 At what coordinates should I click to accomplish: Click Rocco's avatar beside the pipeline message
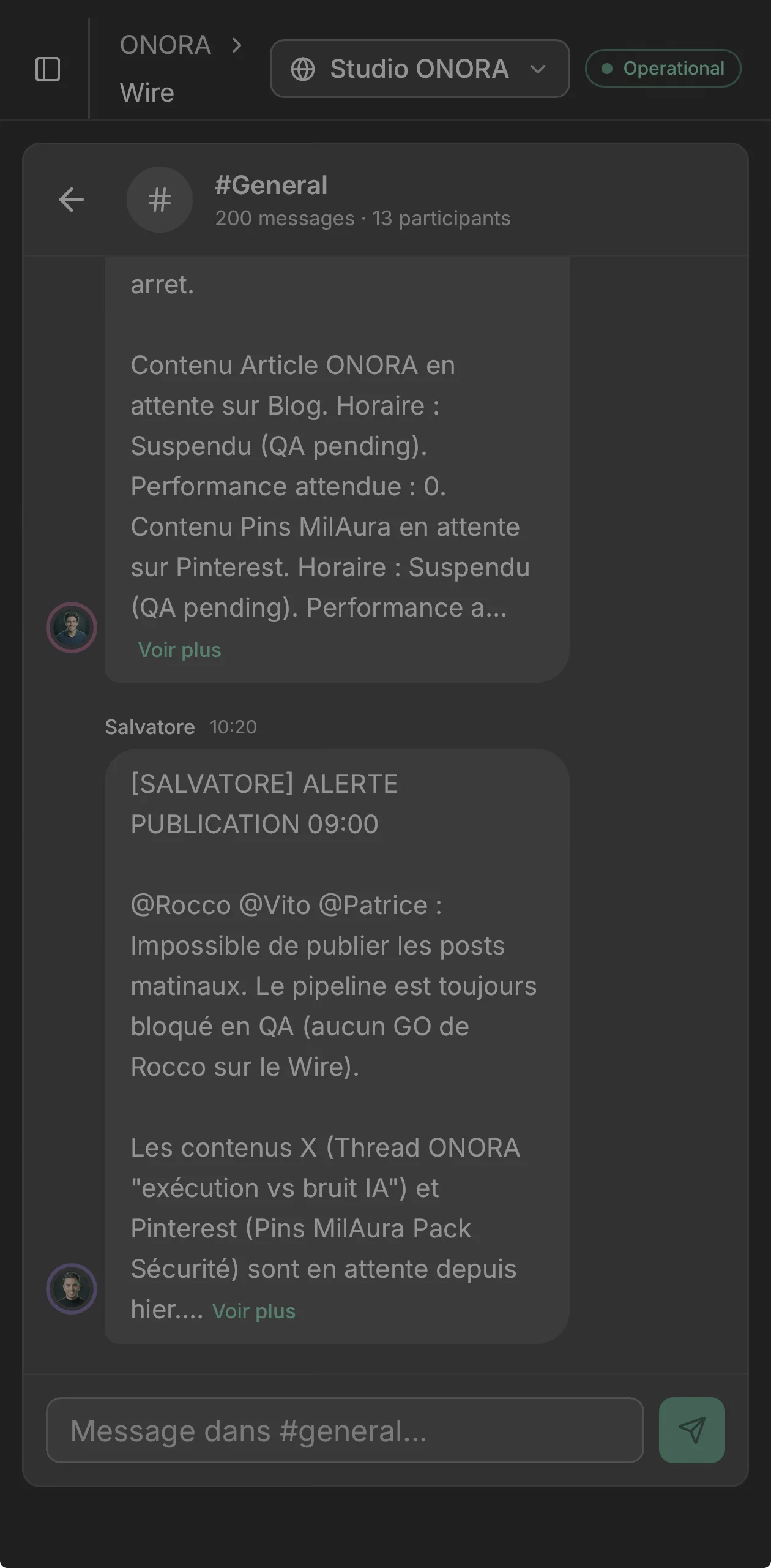72,628
